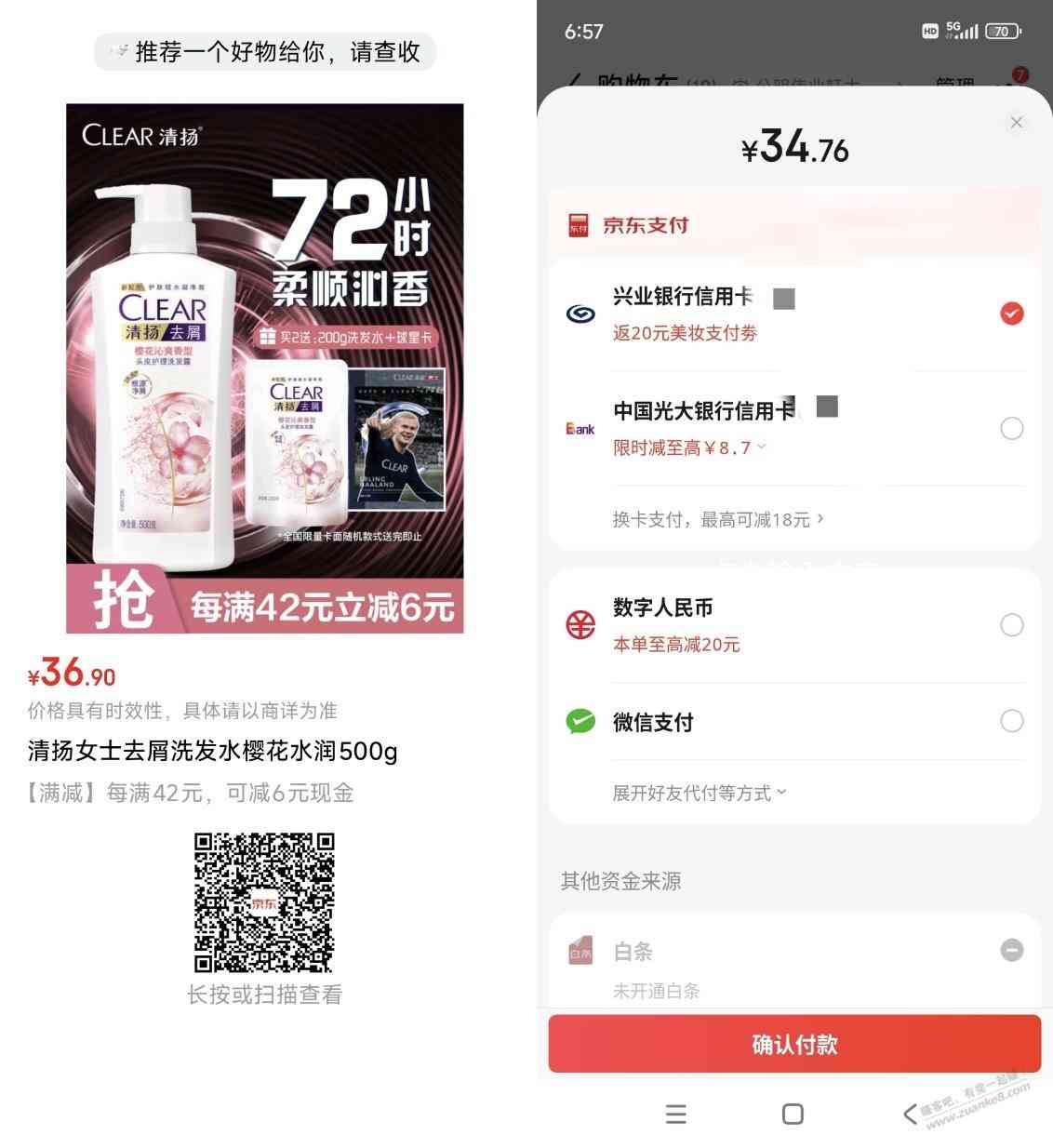Return to the home screen

pos(793,1114)
